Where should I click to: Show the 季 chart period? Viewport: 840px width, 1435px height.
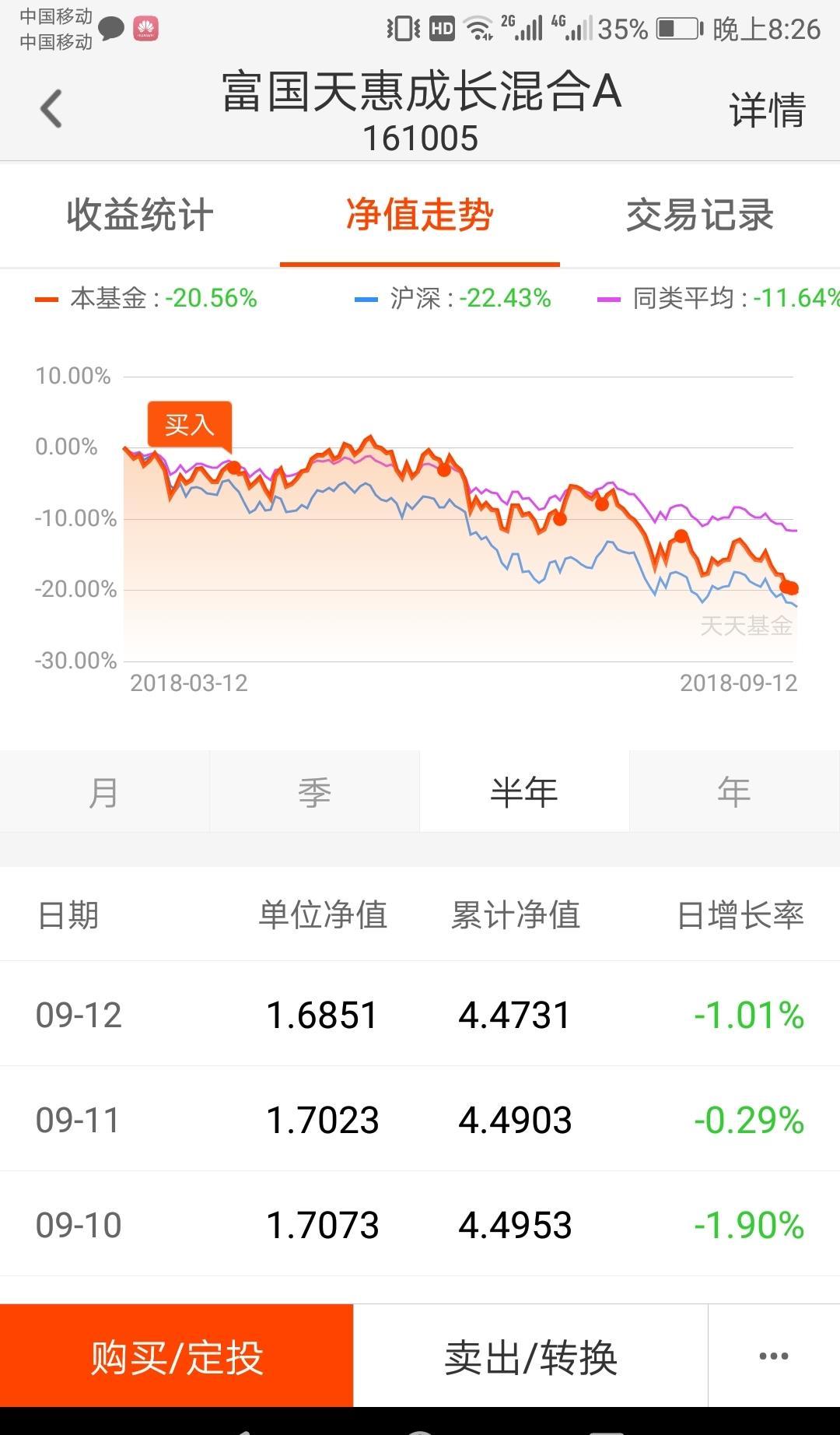pyautogui.click(x=314, y=791)
